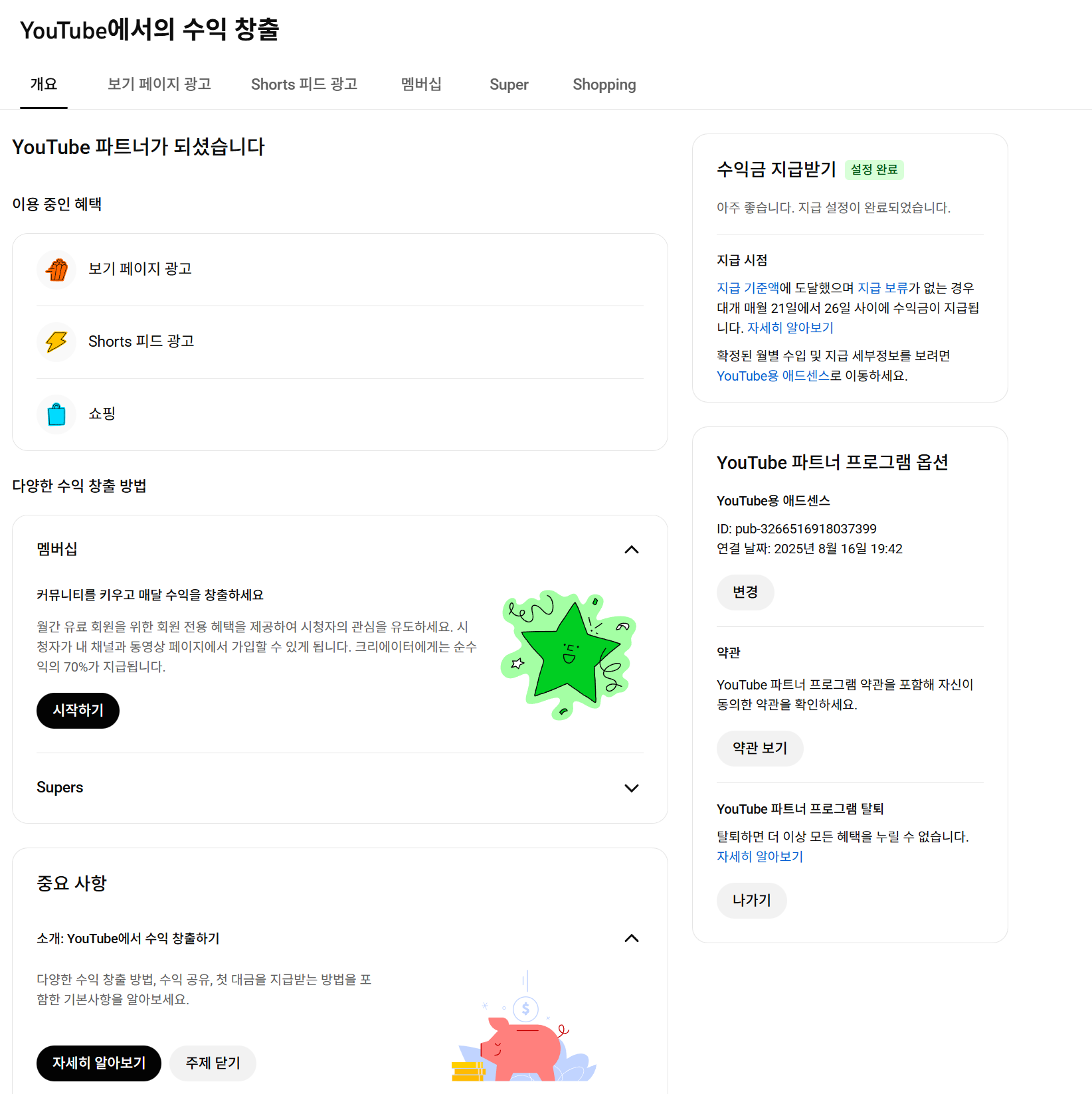Tap 약관 보기 to view terms
This screenshot has width=1092, height=1094.
coord(759,749)
